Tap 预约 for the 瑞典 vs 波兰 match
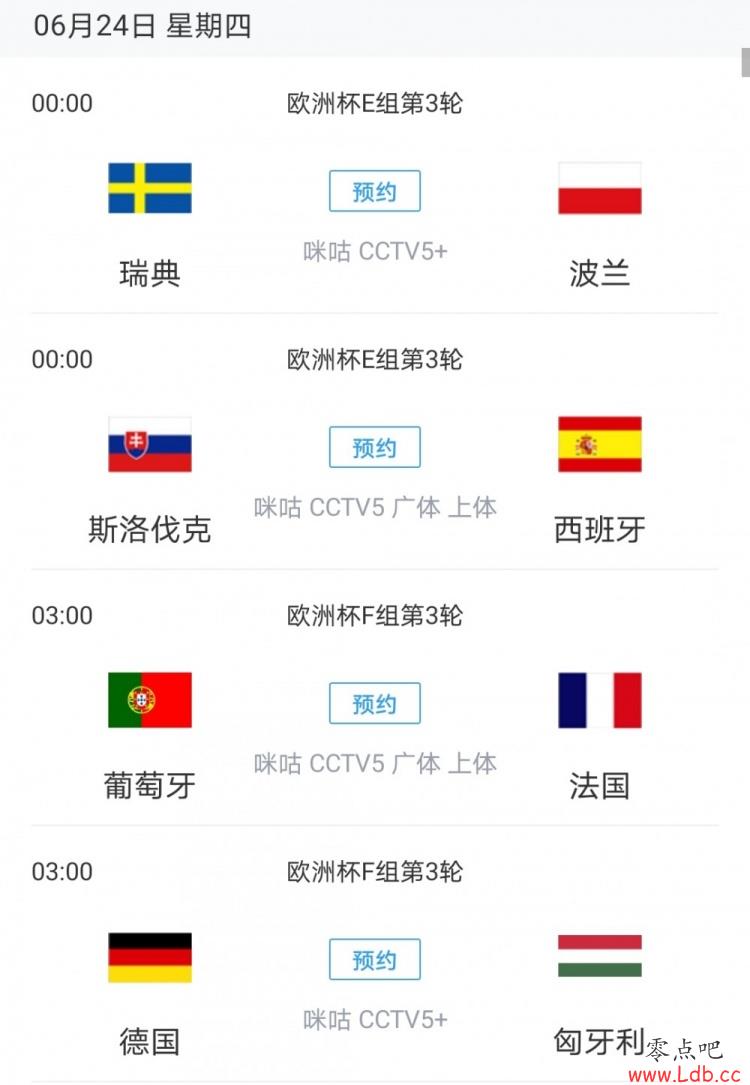Viewport: 750px width, 1085px height. 375,192
